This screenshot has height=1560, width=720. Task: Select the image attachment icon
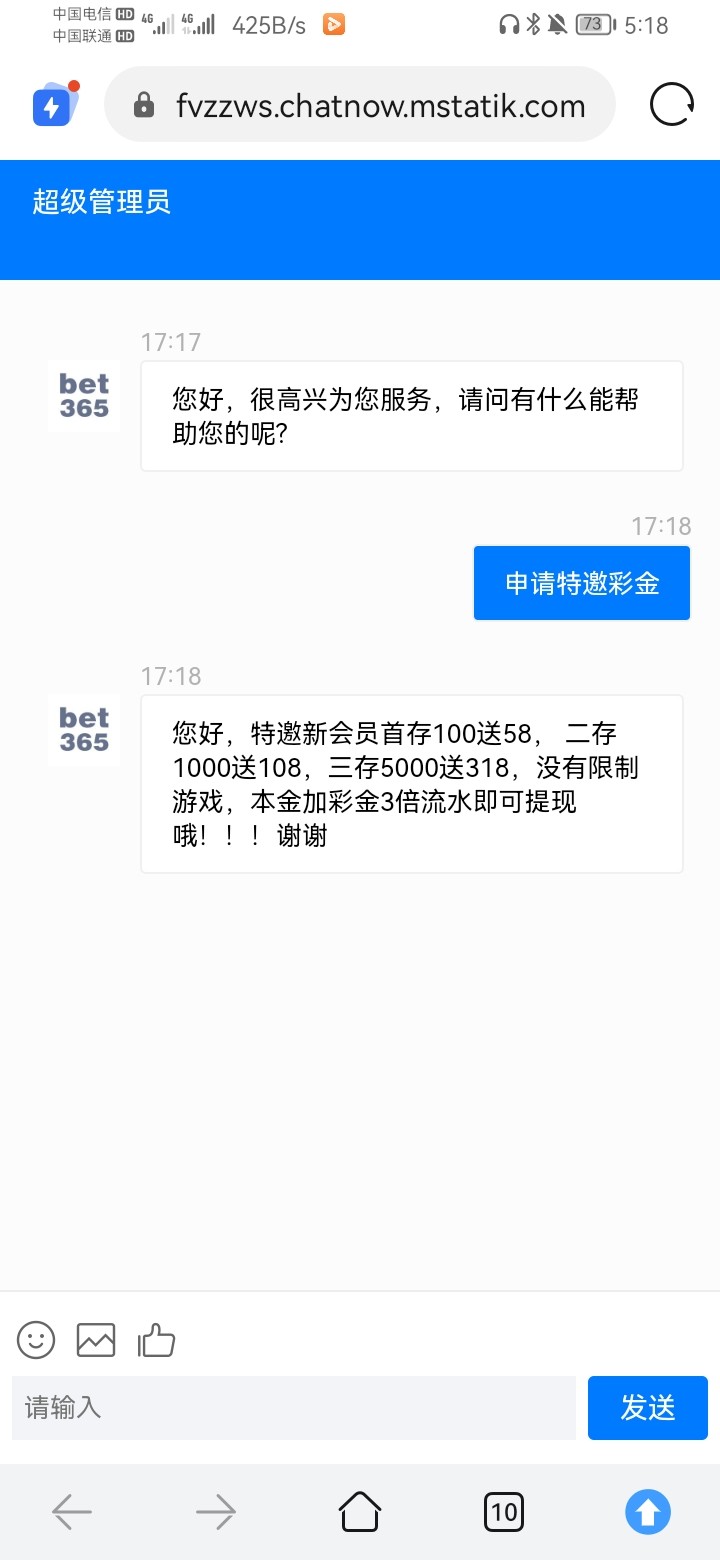click(95, 1339)
